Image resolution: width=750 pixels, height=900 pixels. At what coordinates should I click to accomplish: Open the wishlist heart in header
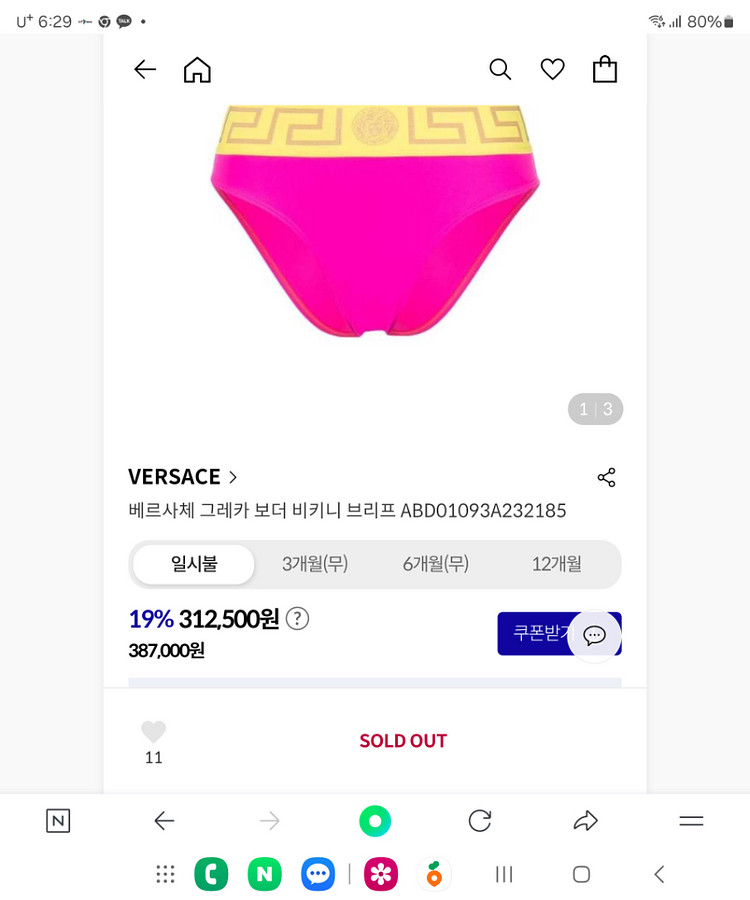click(552, 69)
